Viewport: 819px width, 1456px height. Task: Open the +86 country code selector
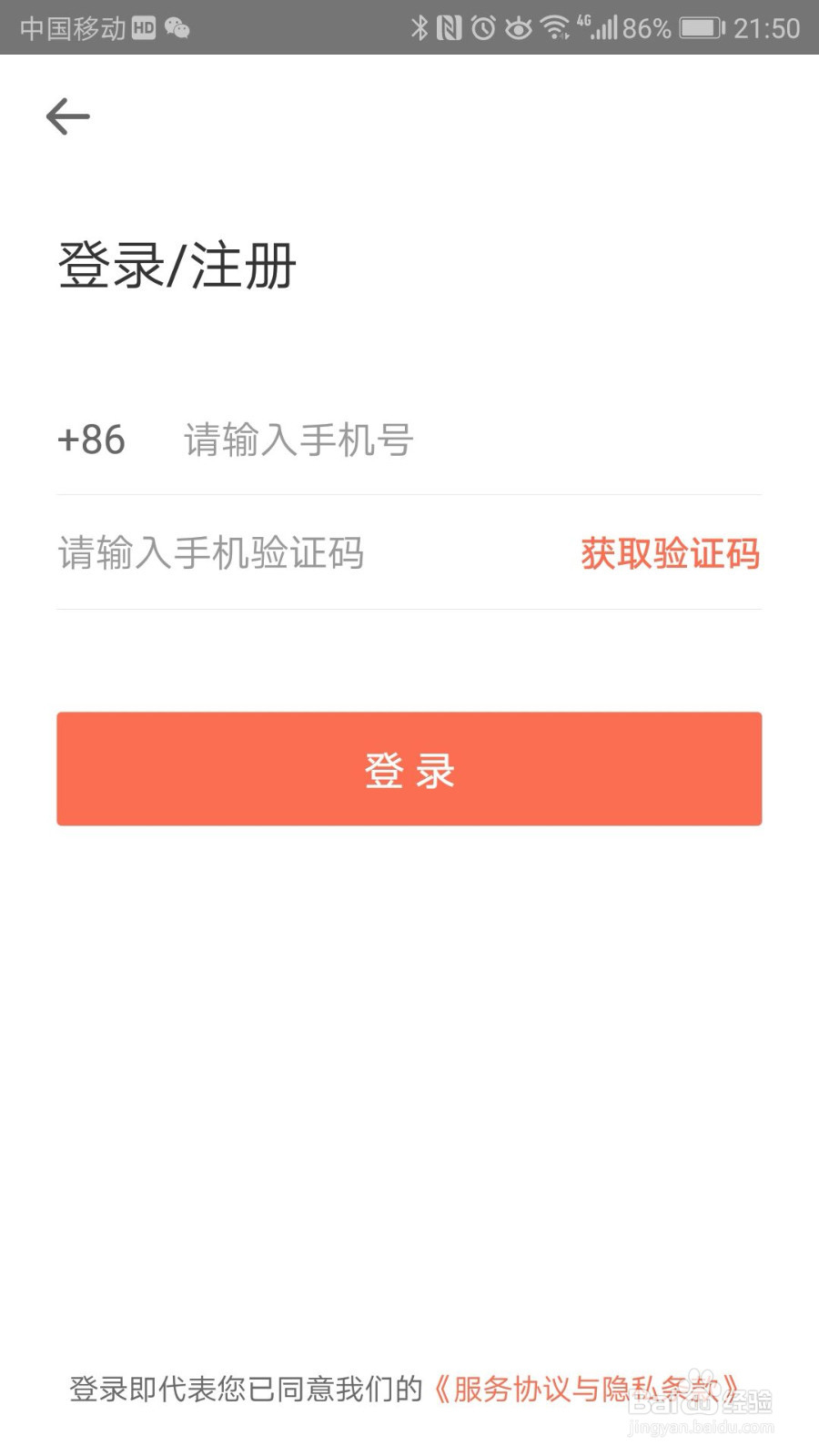tap(91, 440)
